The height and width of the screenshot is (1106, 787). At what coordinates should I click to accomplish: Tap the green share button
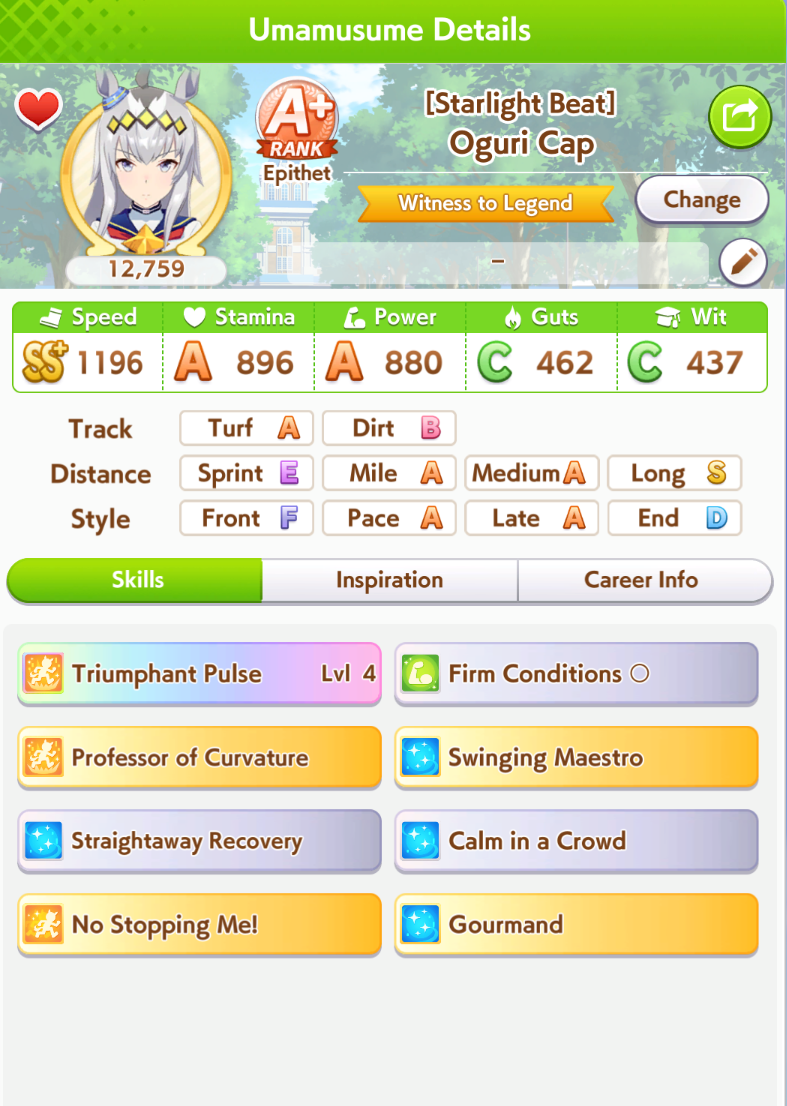(x=740, y=119)
